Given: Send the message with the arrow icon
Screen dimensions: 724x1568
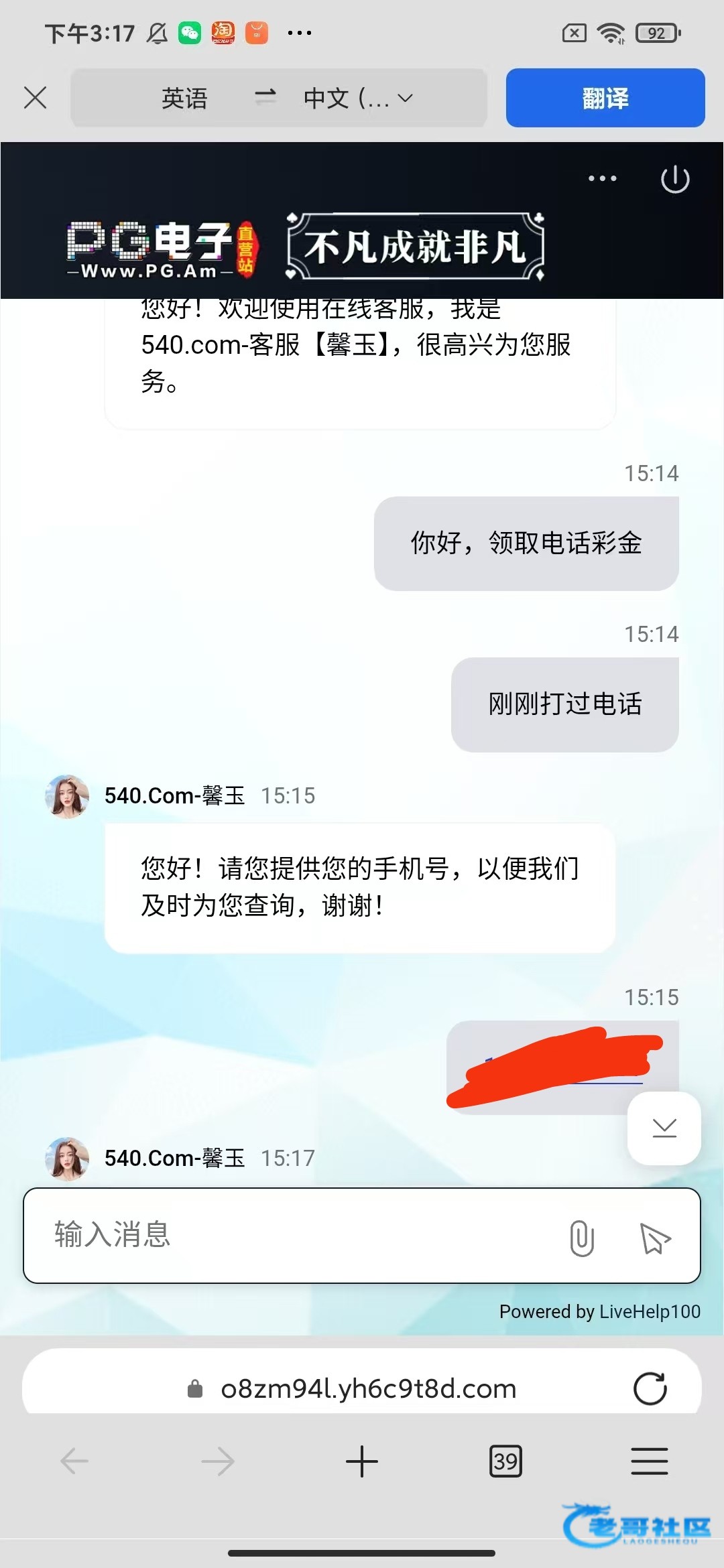Looking at the screenshot, I should click(x=655, y=1238).
